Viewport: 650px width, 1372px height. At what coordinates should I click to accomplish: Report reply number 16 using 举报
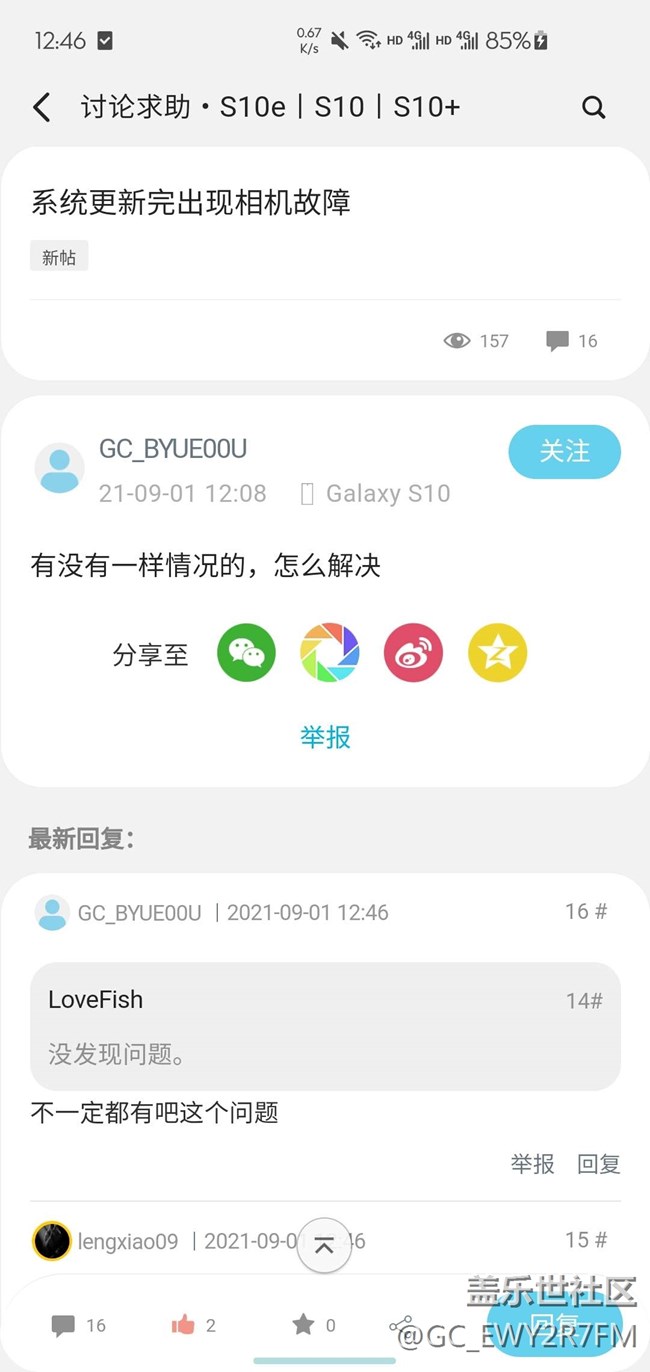532,1164
